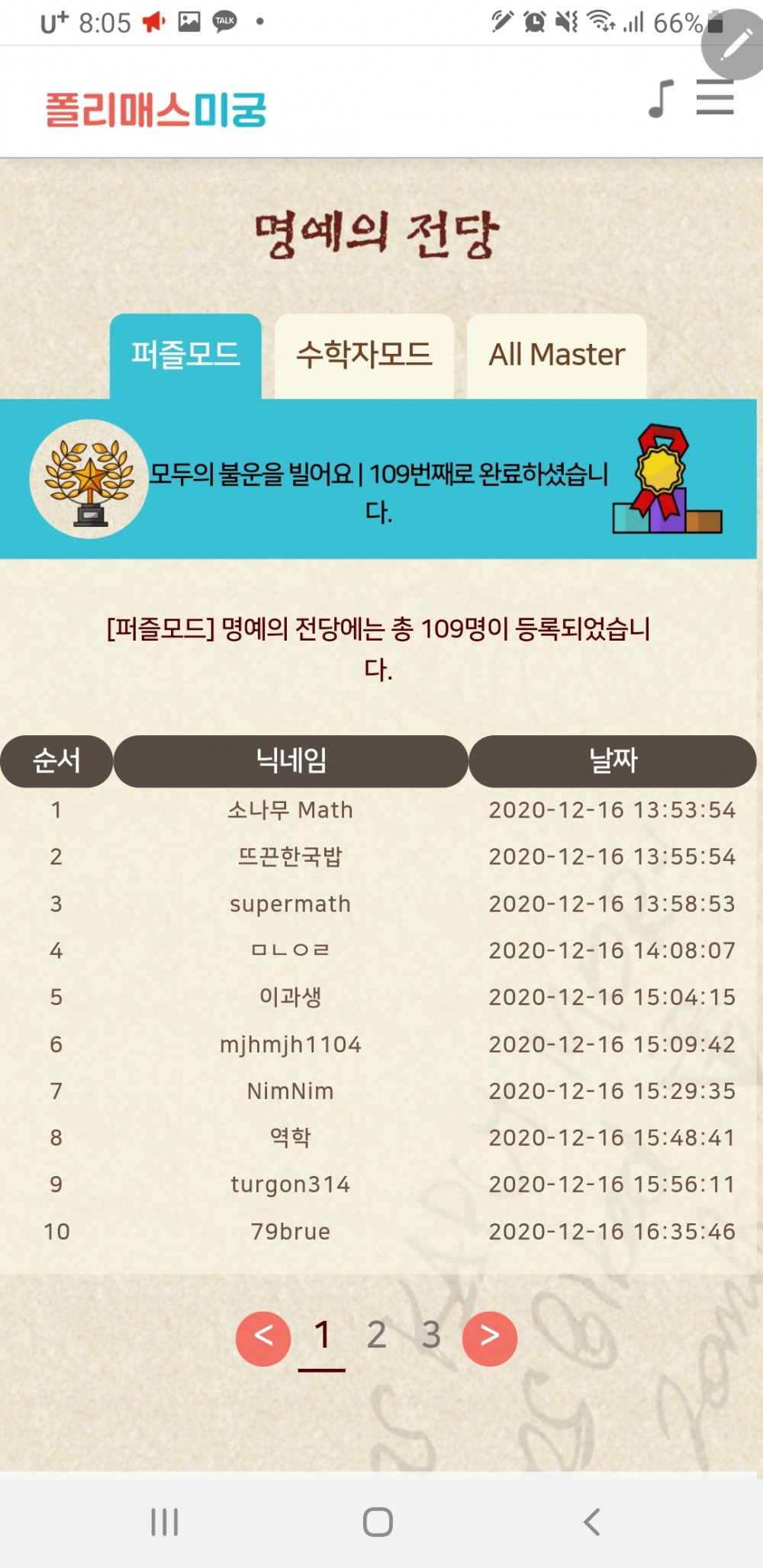The height and width of the screenshot is (1568, 763).
Task: Switch to the 수학자모드 tab
Action: (364, 355)
